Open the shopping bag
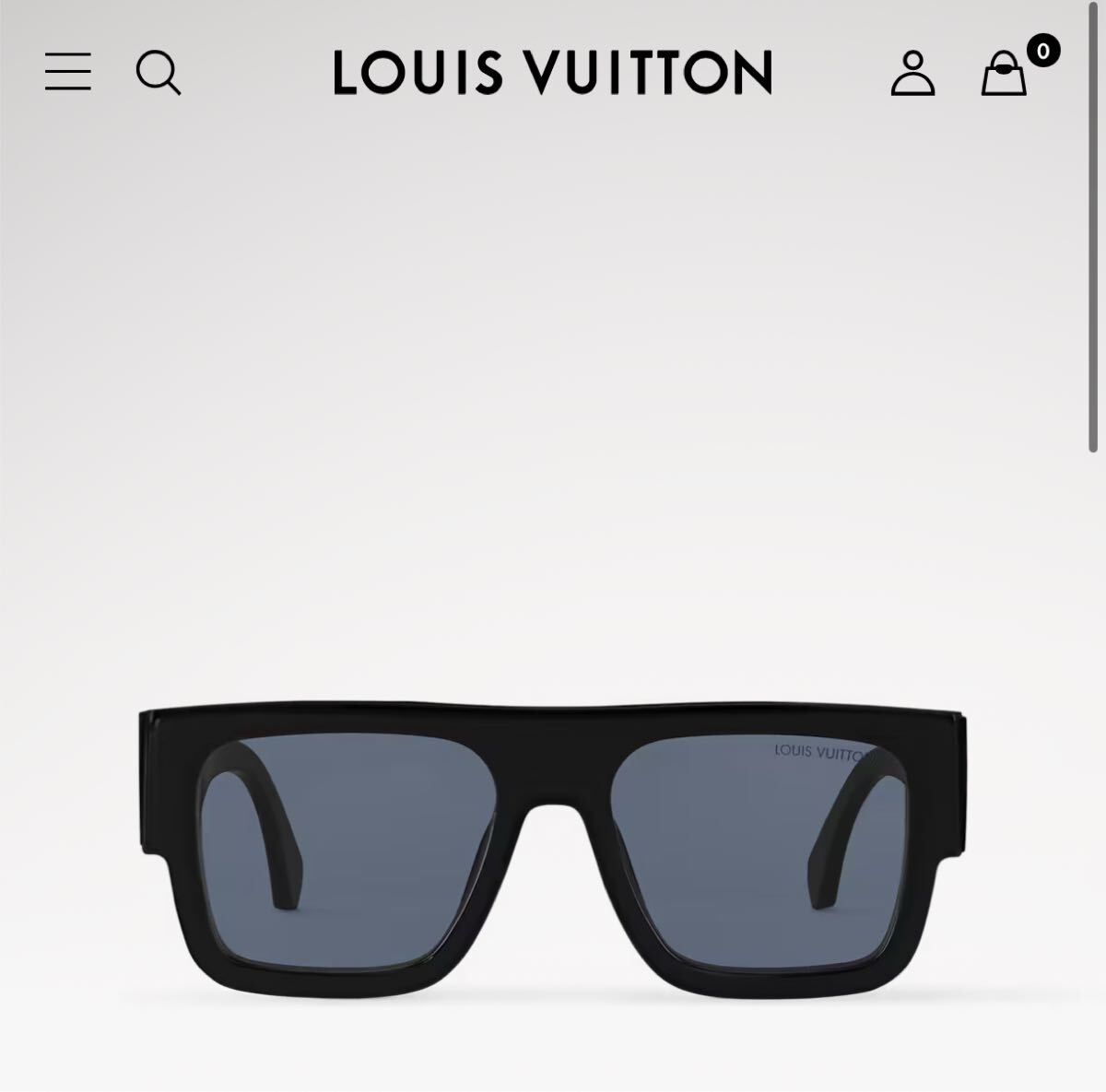Screen dimensions: 1106x1092 [1004, 73]
